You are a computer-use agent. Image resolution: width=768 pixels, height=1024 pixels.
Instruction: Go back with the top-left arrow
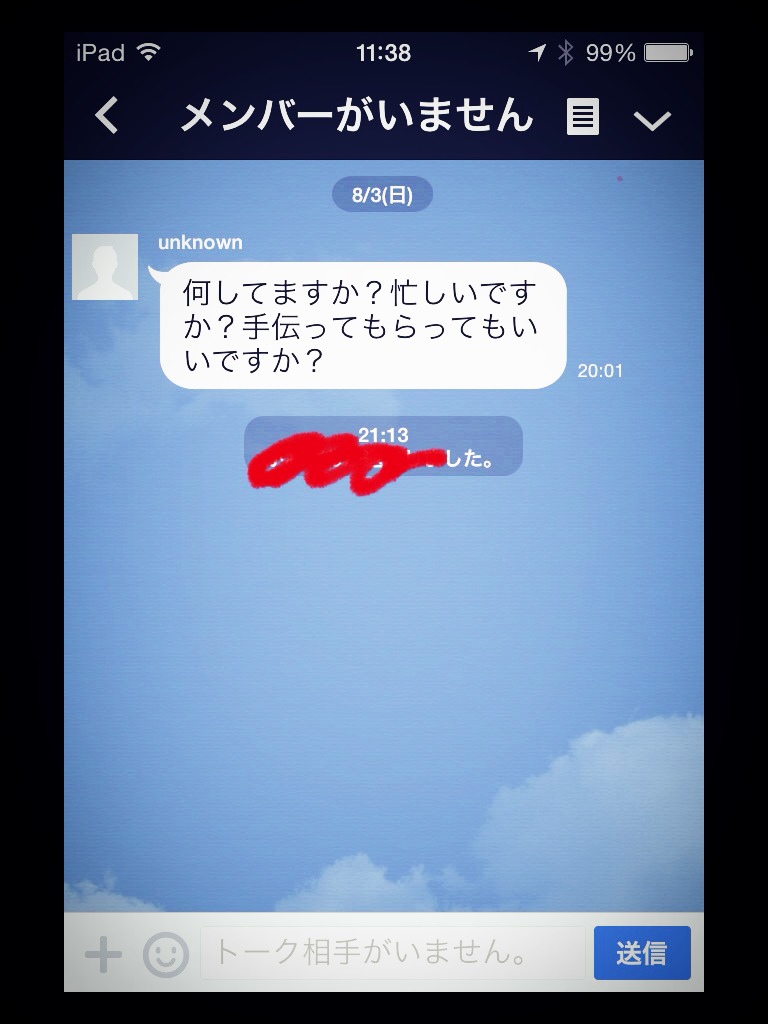pos(107,117)
